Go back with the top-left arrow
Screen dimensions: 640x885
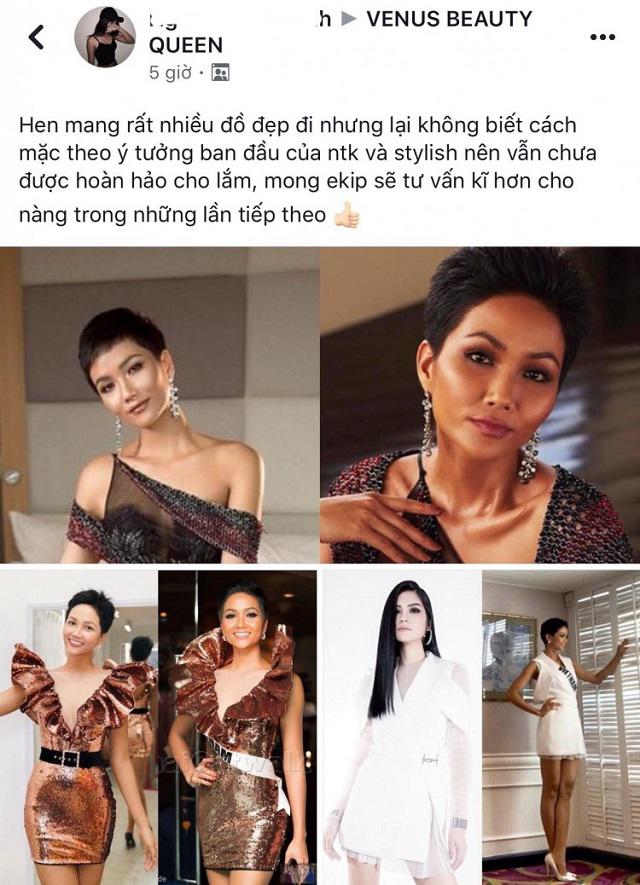[37, 37]
